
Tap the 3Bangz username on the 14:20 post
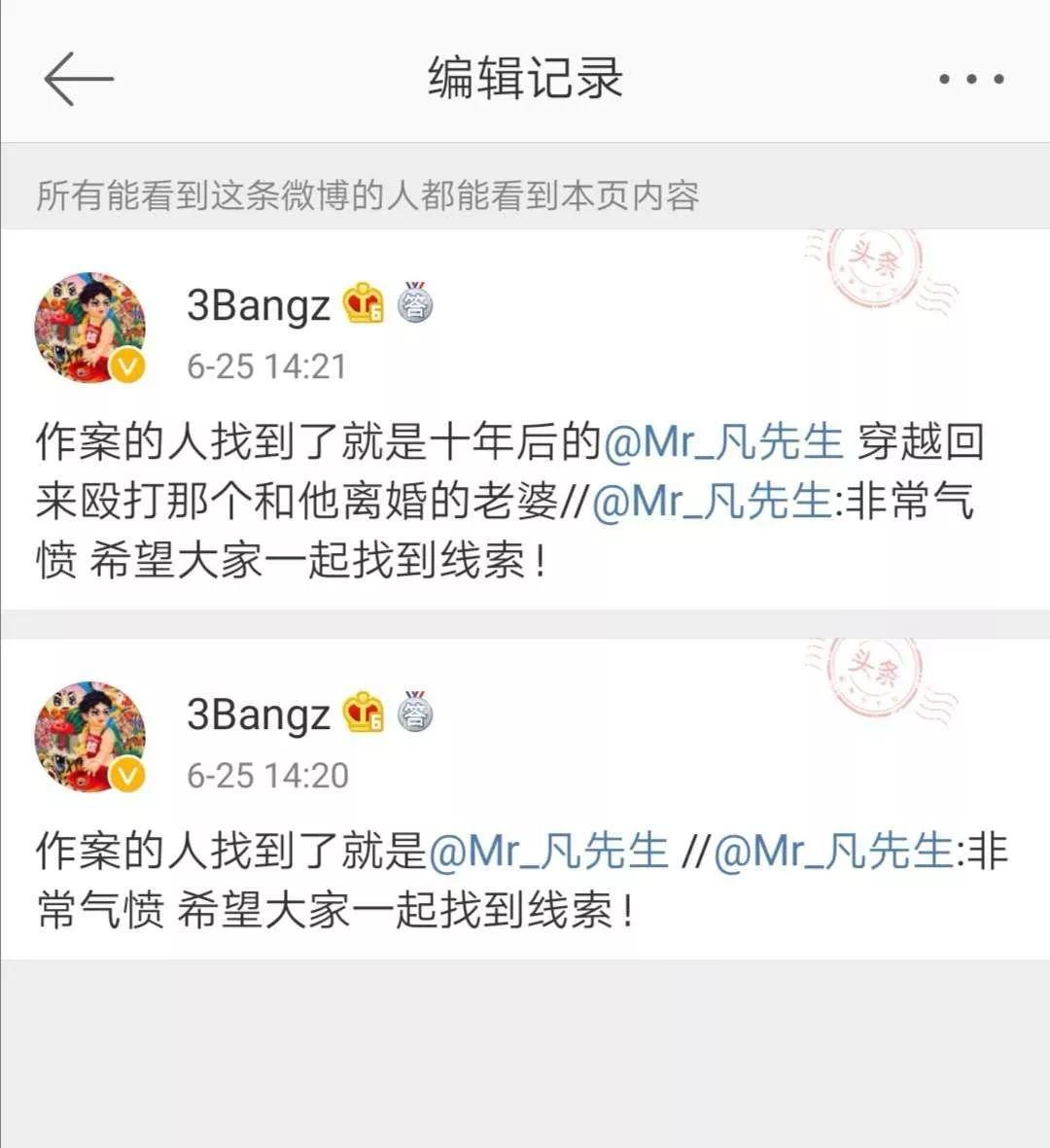pyautogui.click(x=258, y=714)
